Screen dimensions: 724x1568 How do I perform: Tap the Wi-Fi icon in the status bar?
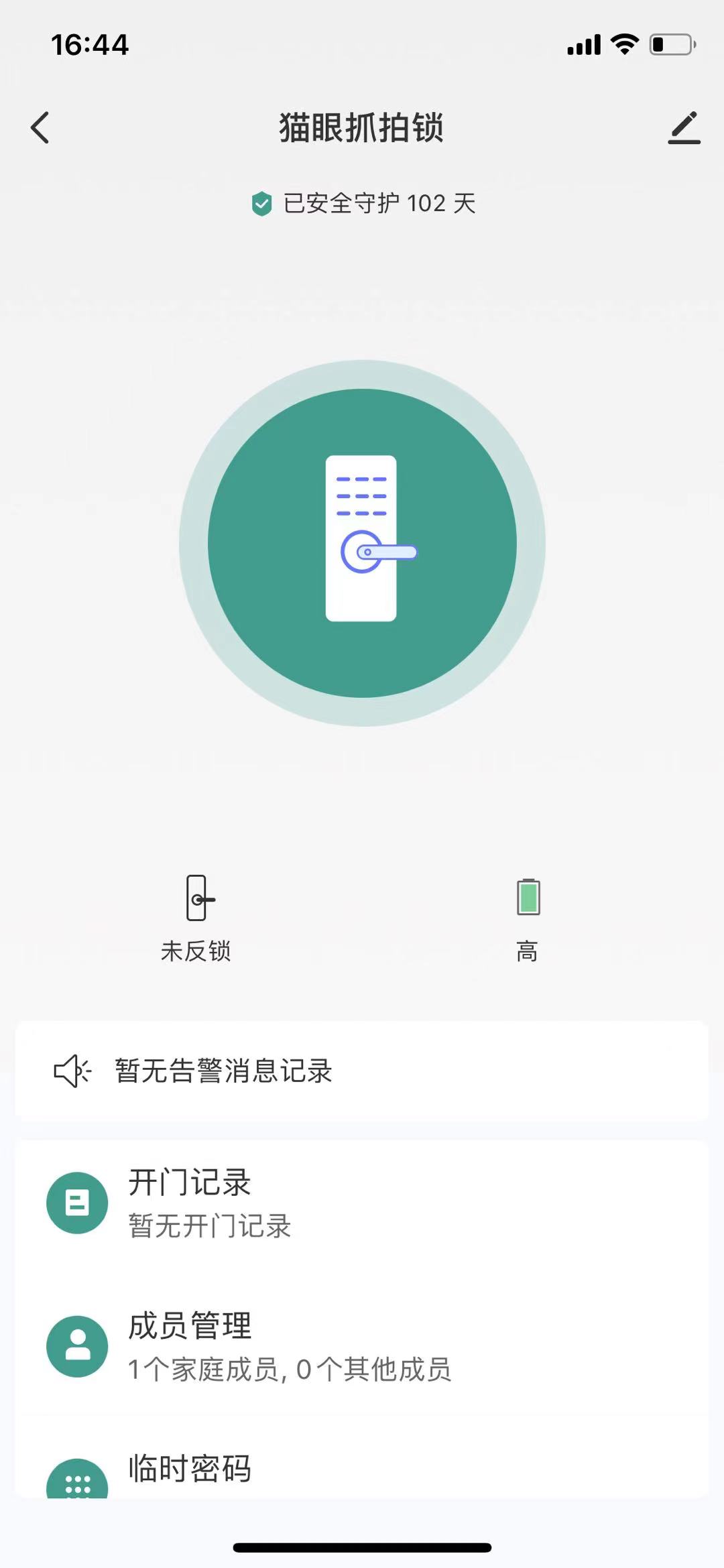(x=625, y=43)
